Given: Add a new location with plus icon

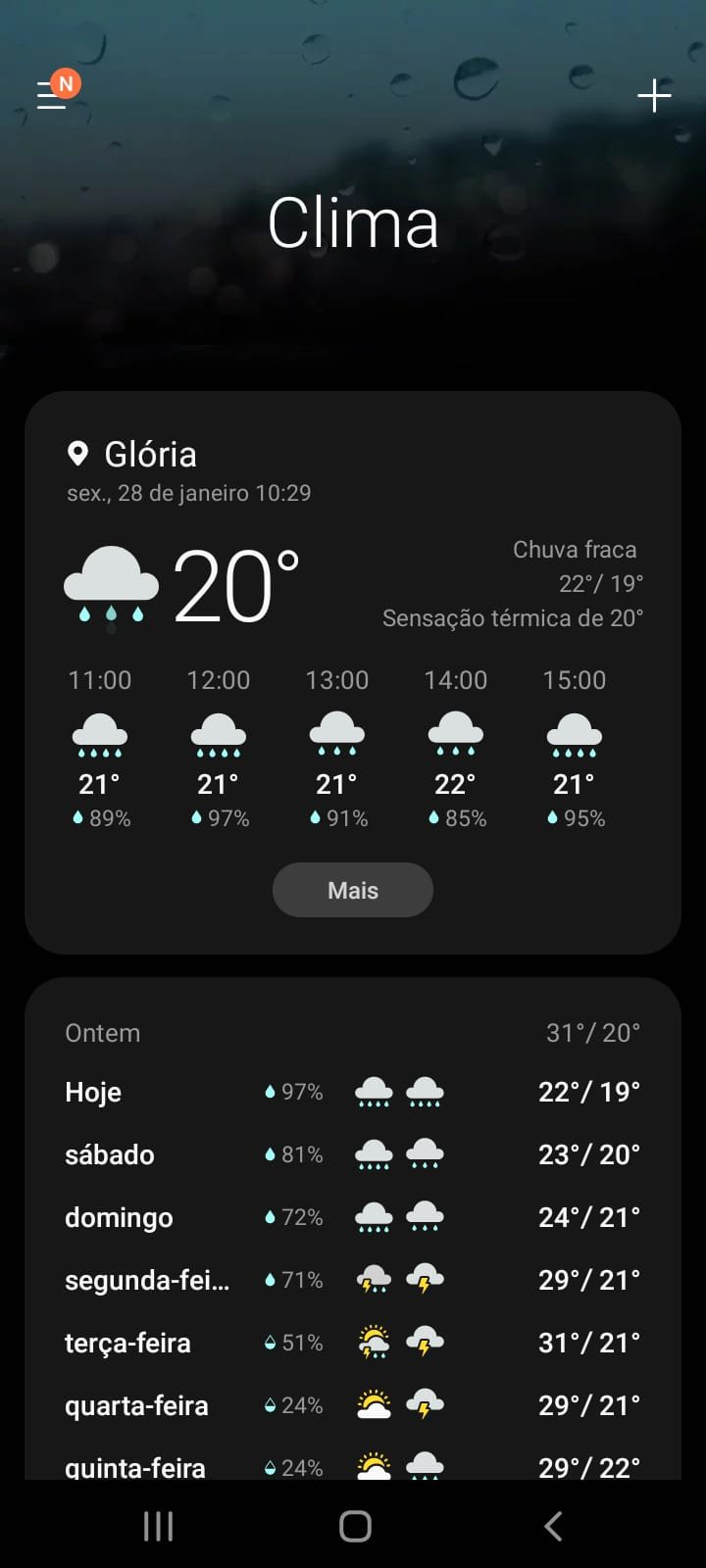Looking at the screenshot, I should 654,95.
